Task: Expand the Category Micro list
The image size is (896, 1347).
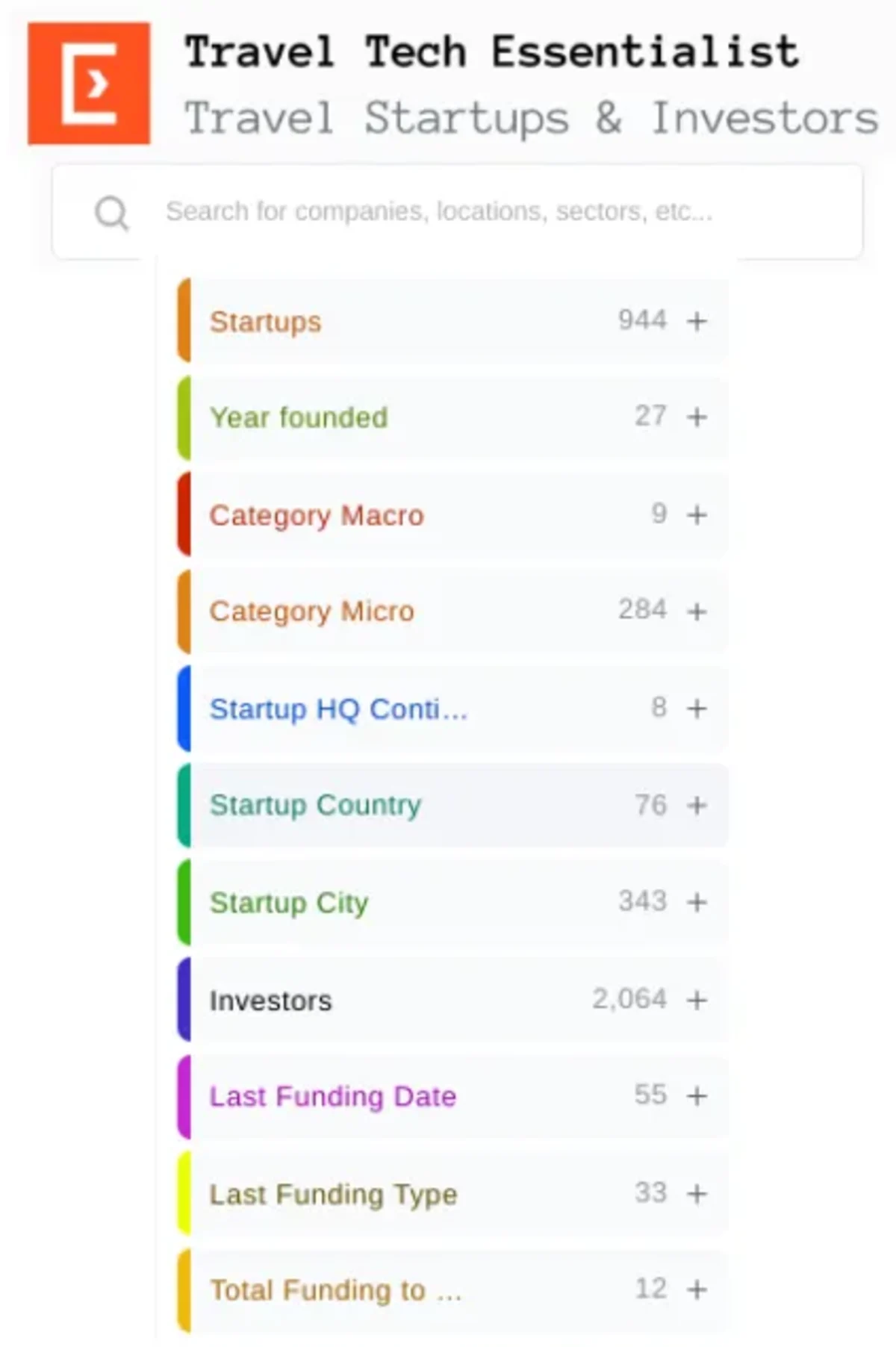Action: tap(697, 612)
